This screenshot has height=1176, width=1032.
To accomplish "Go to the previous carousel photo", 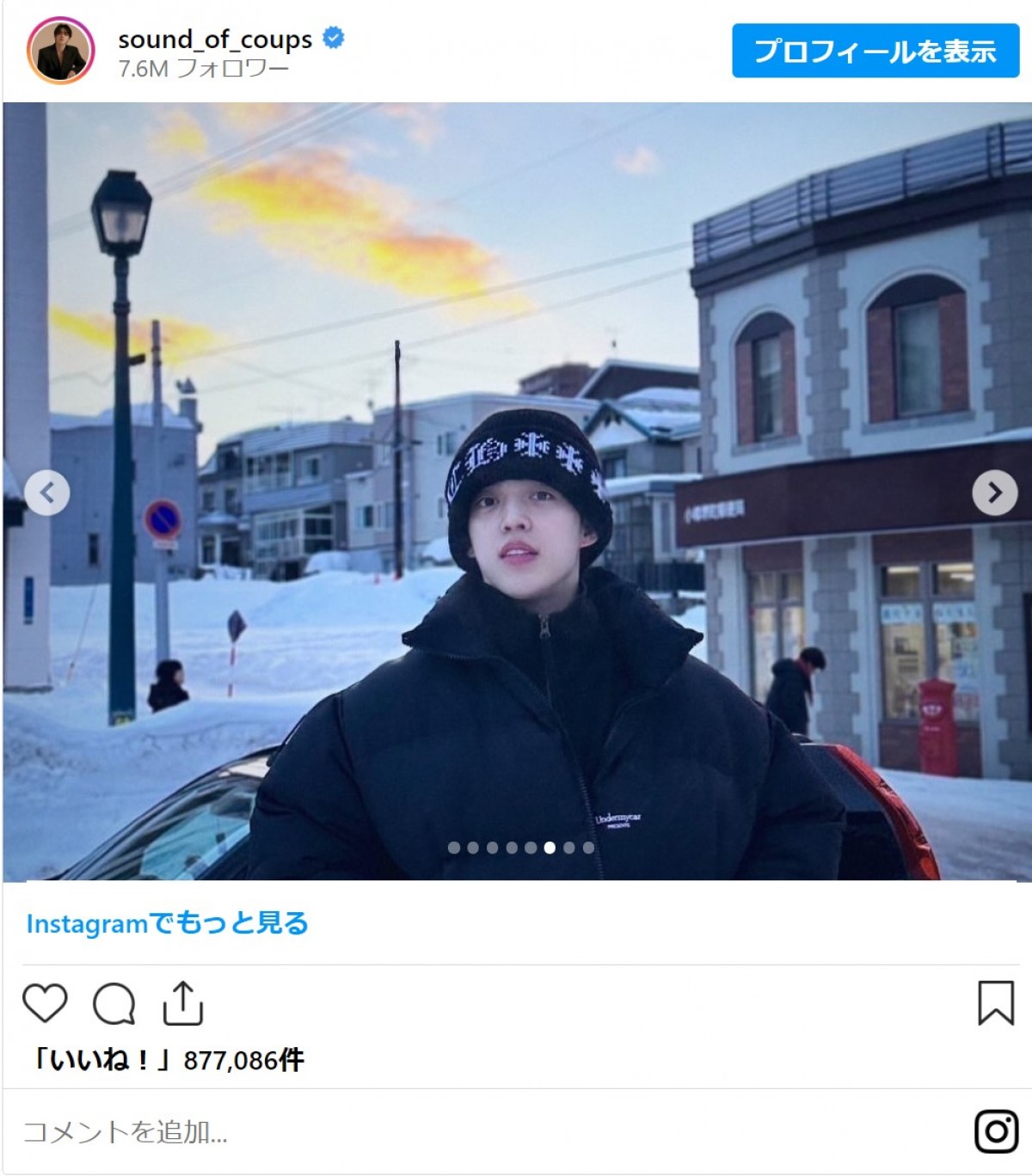I will [47, 493].
